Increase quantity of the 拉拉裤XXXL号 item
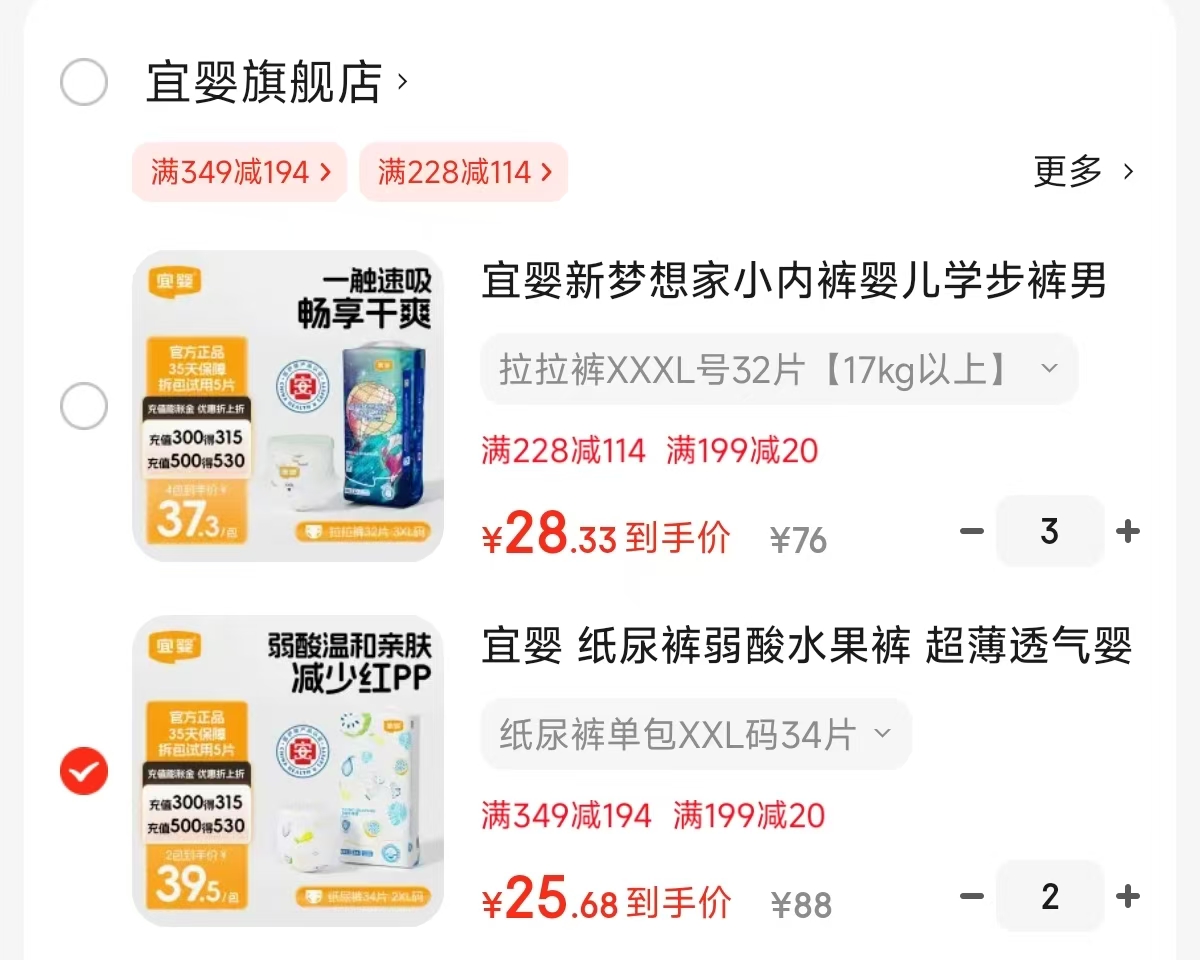This screenshot has height=960, width=1200. [1128, 531]
